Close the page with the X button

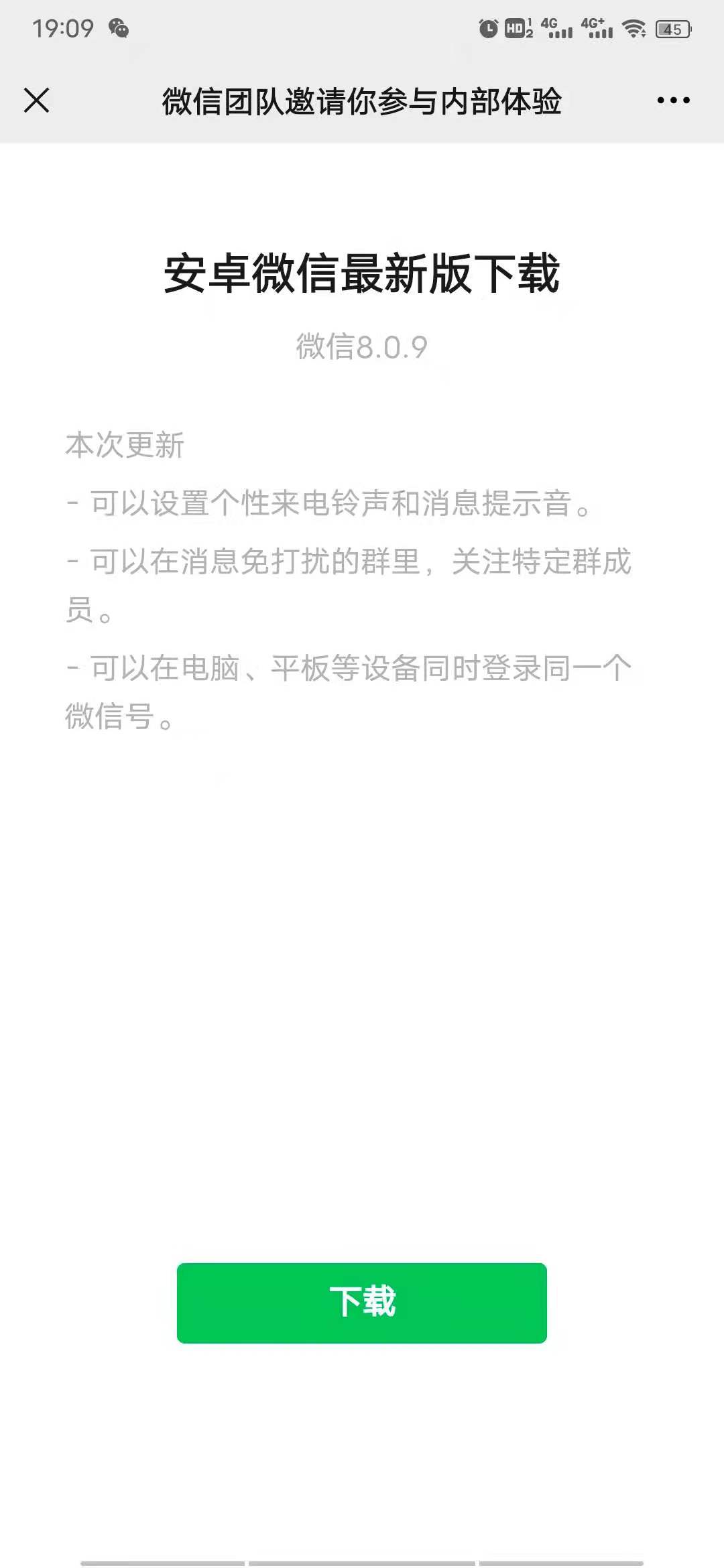coord(37,101)
